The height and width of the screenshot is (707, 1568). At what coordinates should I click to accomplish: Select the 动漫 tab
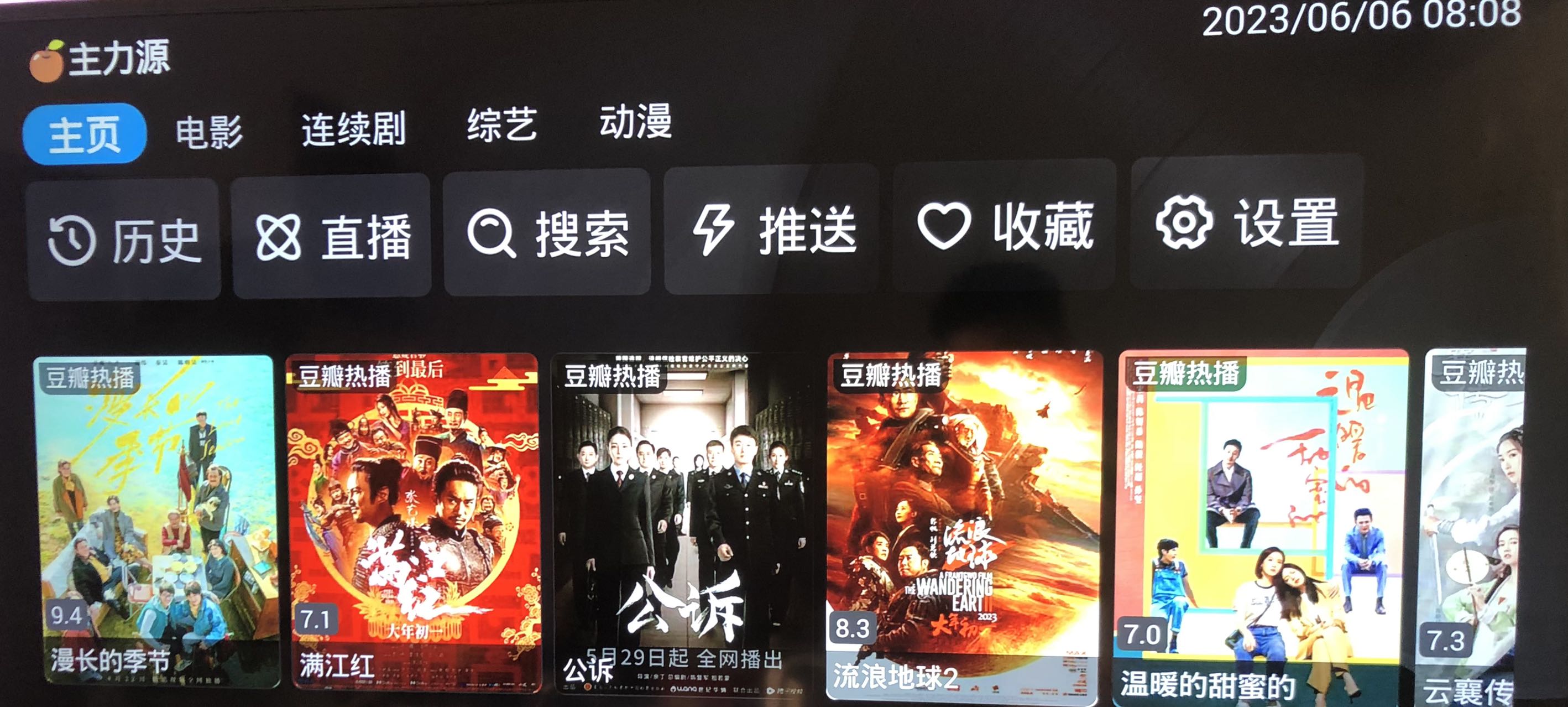[635, 121]
